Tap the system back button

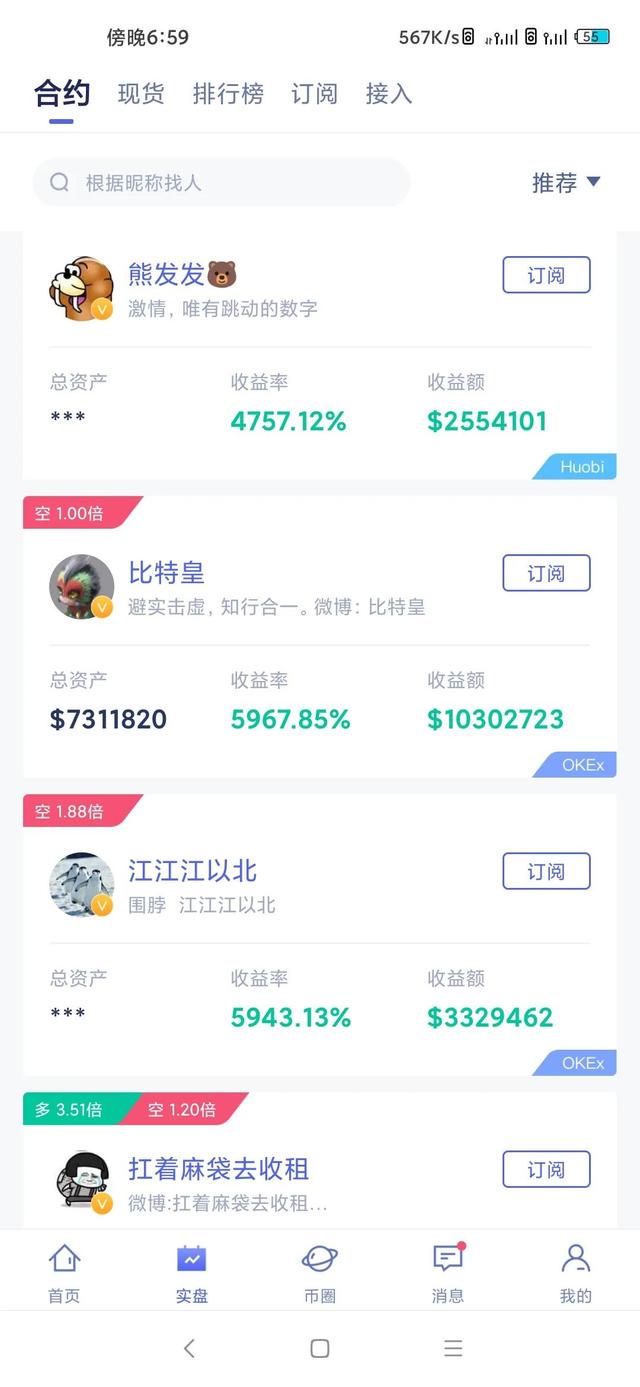[189, 1348]
